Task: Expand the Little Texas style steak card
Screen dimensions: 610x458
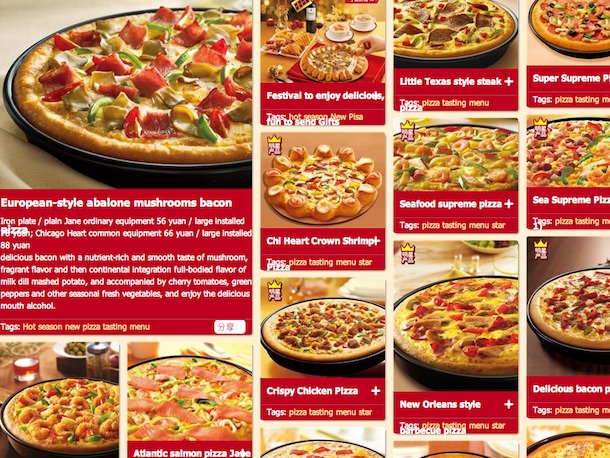Action: point(509,81)
